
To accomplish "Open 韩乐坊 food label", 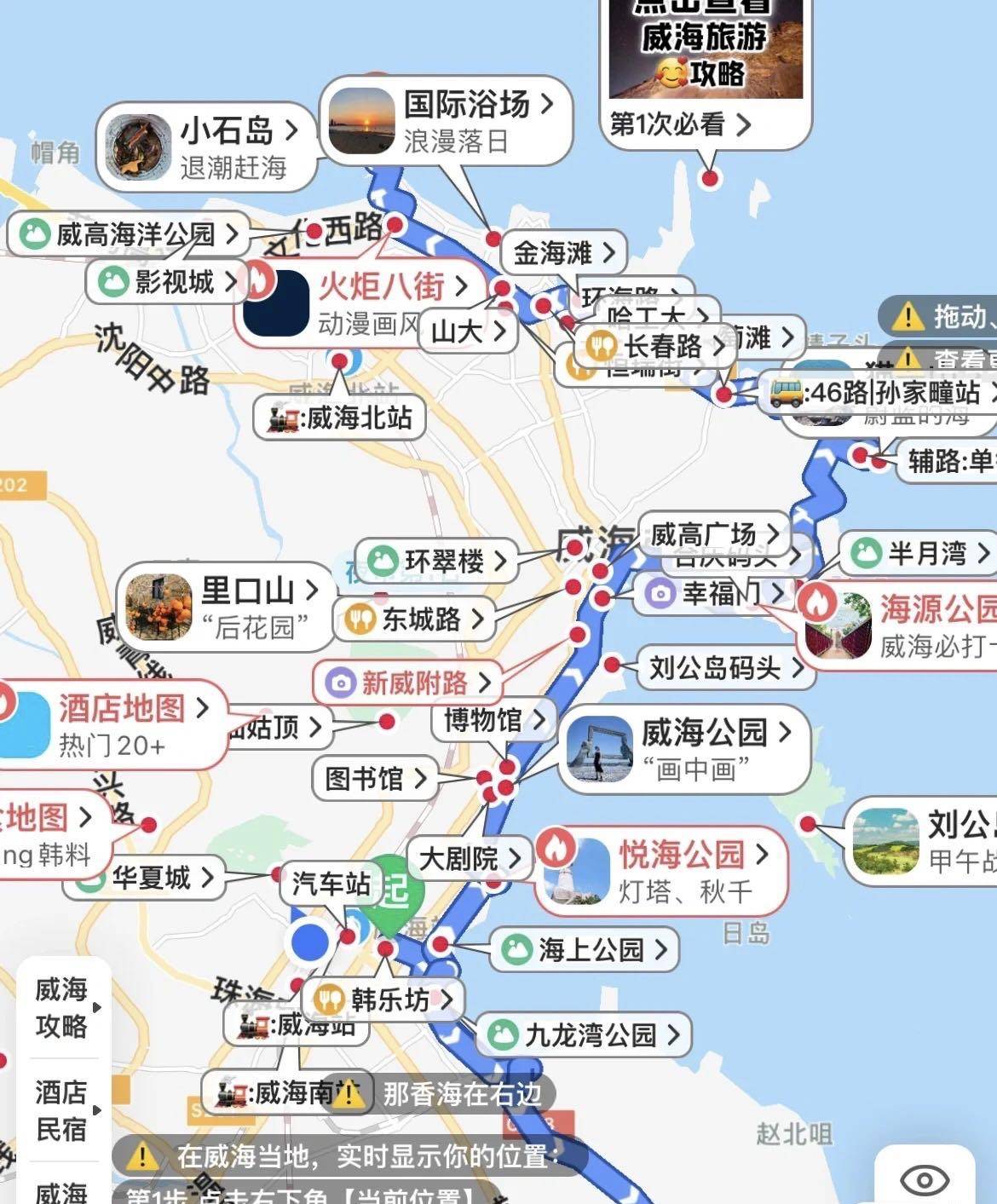I will coord(381,999).
